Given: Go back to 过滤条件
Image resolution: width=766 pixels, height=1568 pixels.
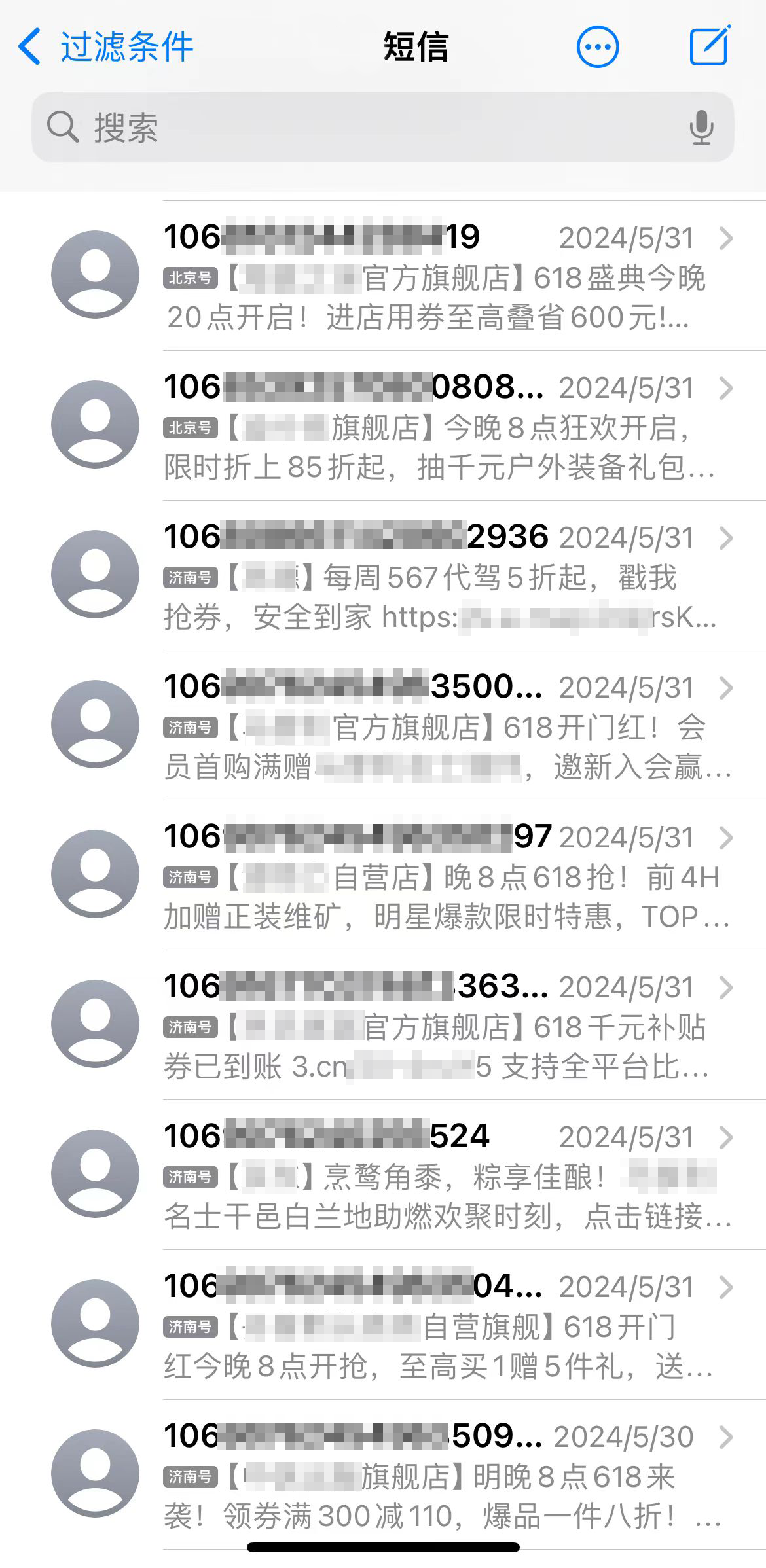Looking at the screenshot, I should pos(106,47).
